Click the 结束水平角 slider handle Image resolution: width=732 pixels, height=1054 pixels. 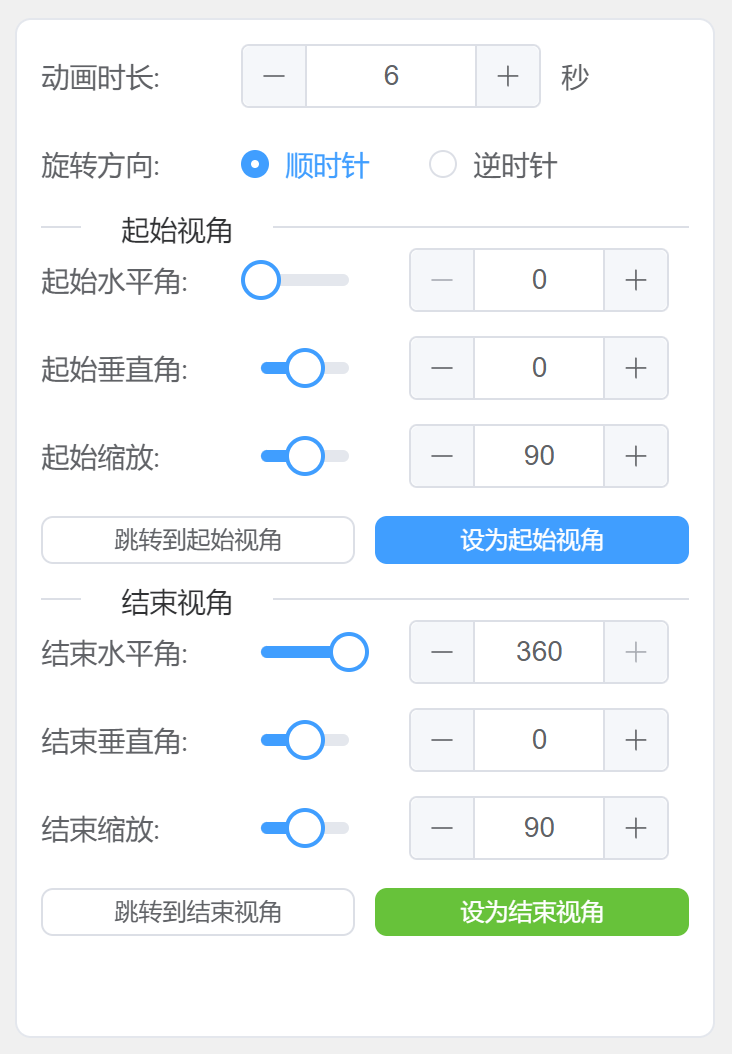(349, 652)
